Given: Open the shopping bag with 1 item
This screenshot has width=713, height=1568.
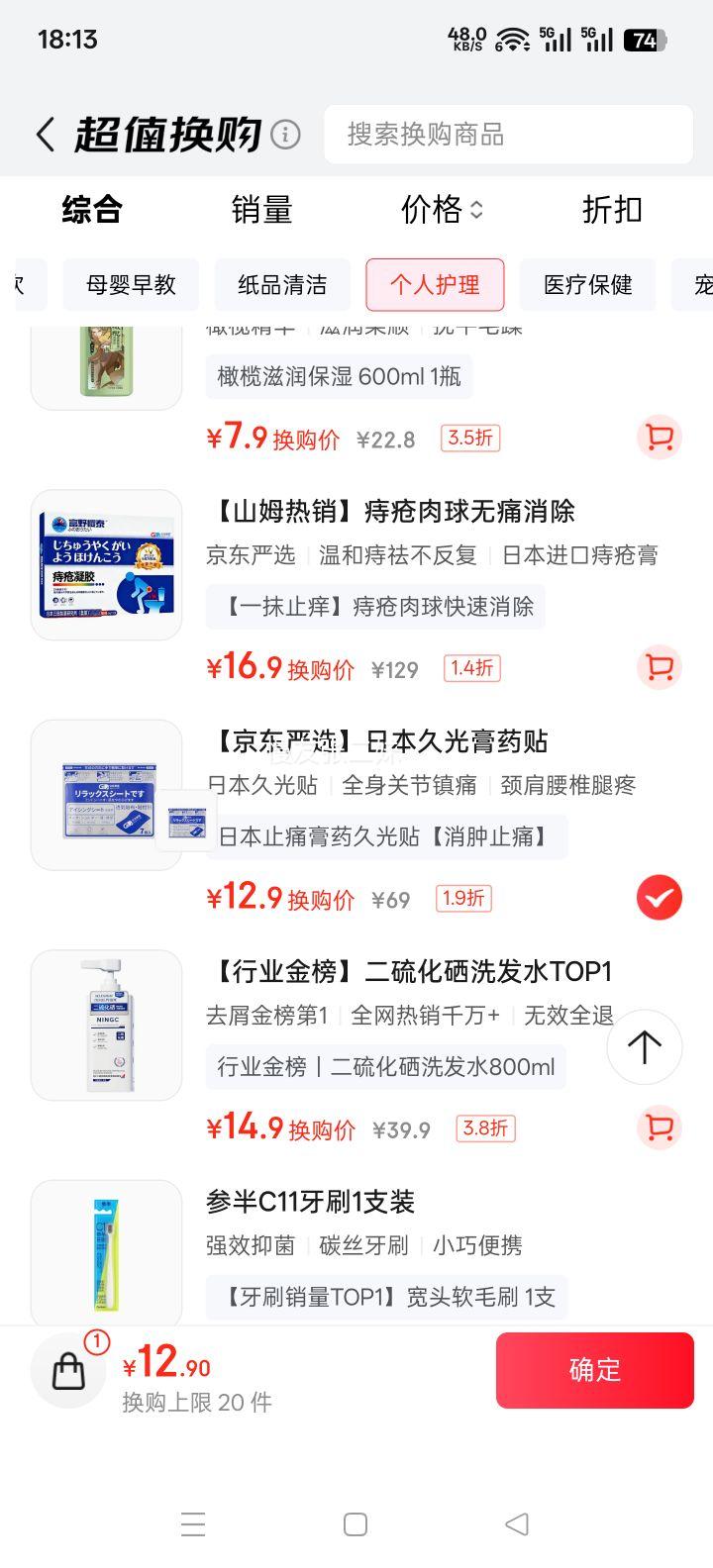Looking at the screenshot, I should pos(68,1370).
